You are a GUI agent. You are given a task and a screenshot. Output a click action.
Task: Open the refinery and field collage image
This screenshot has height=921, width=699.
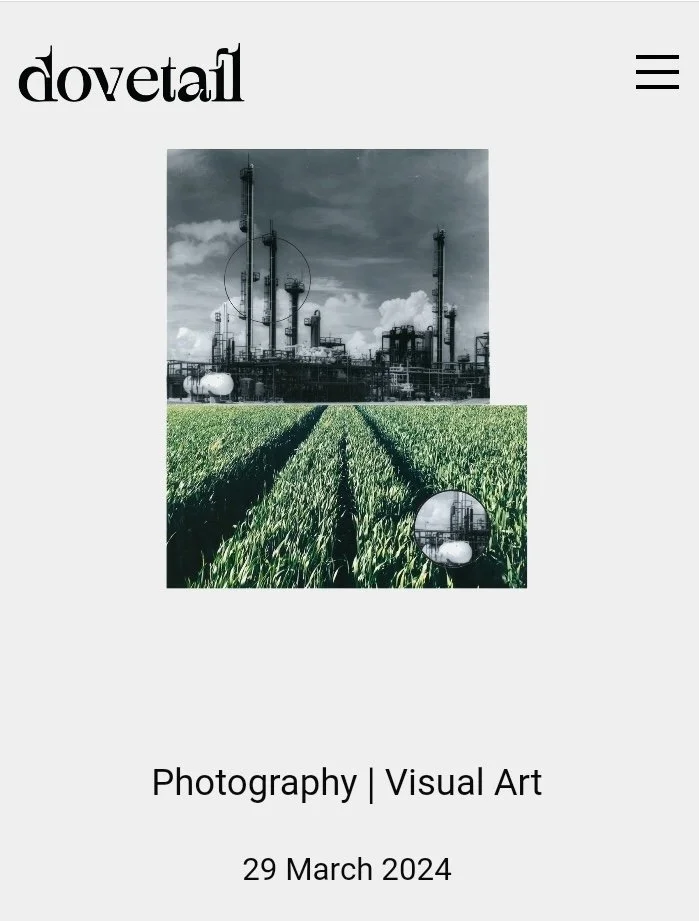[x=347, y=368]
